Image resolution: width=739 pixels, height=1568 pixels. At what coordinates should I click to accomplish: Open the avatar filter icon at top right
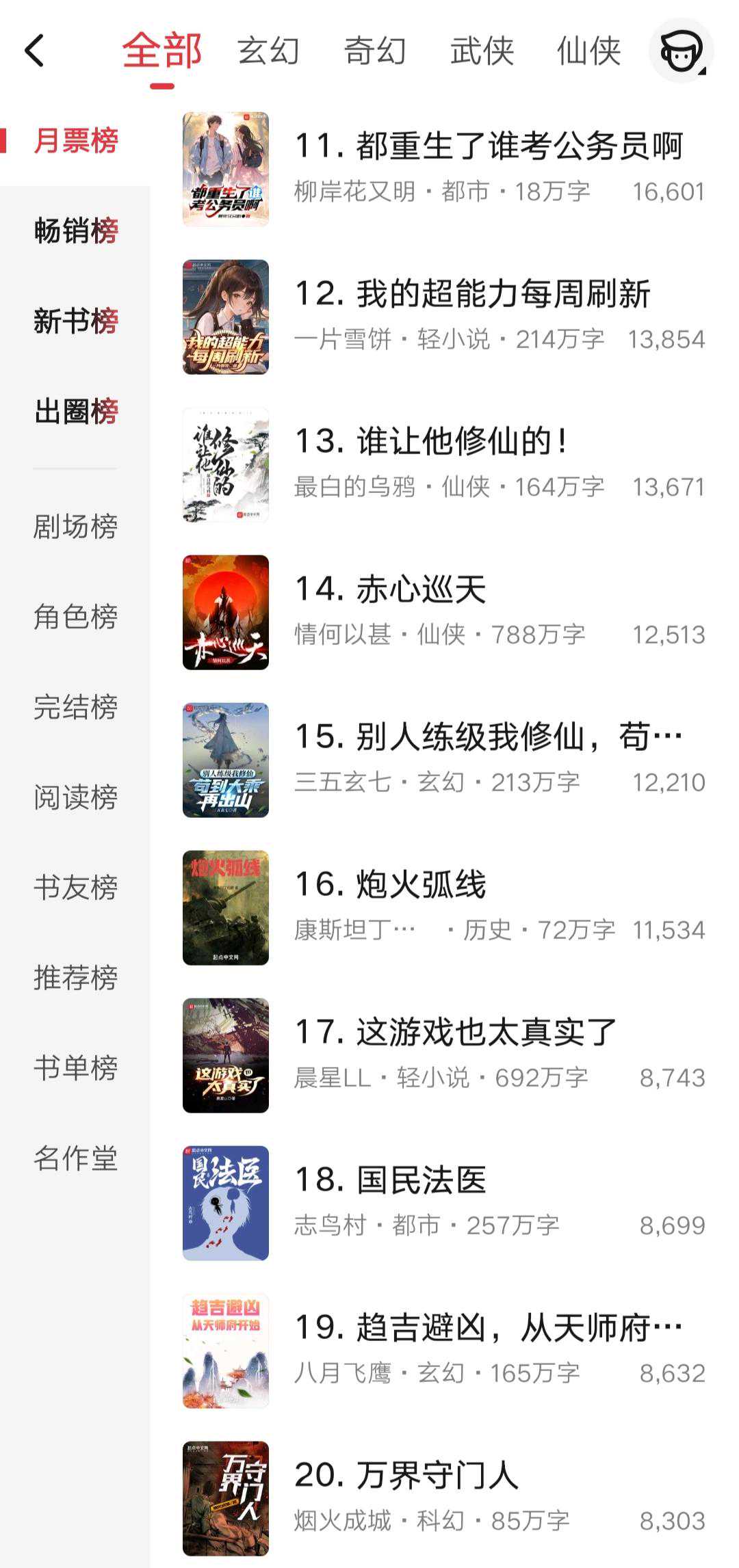(681, 51)
